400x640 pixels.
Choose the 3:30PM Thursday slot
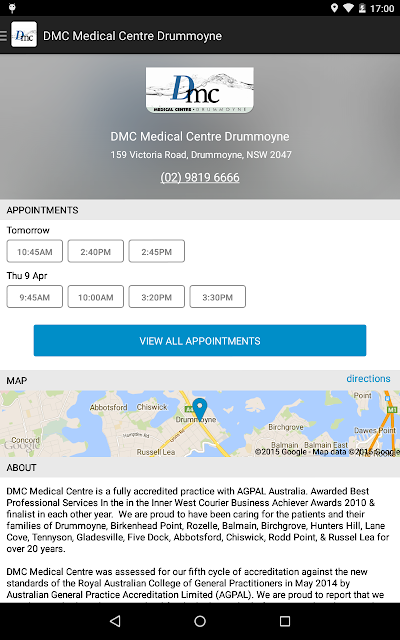tap(218, 297)
